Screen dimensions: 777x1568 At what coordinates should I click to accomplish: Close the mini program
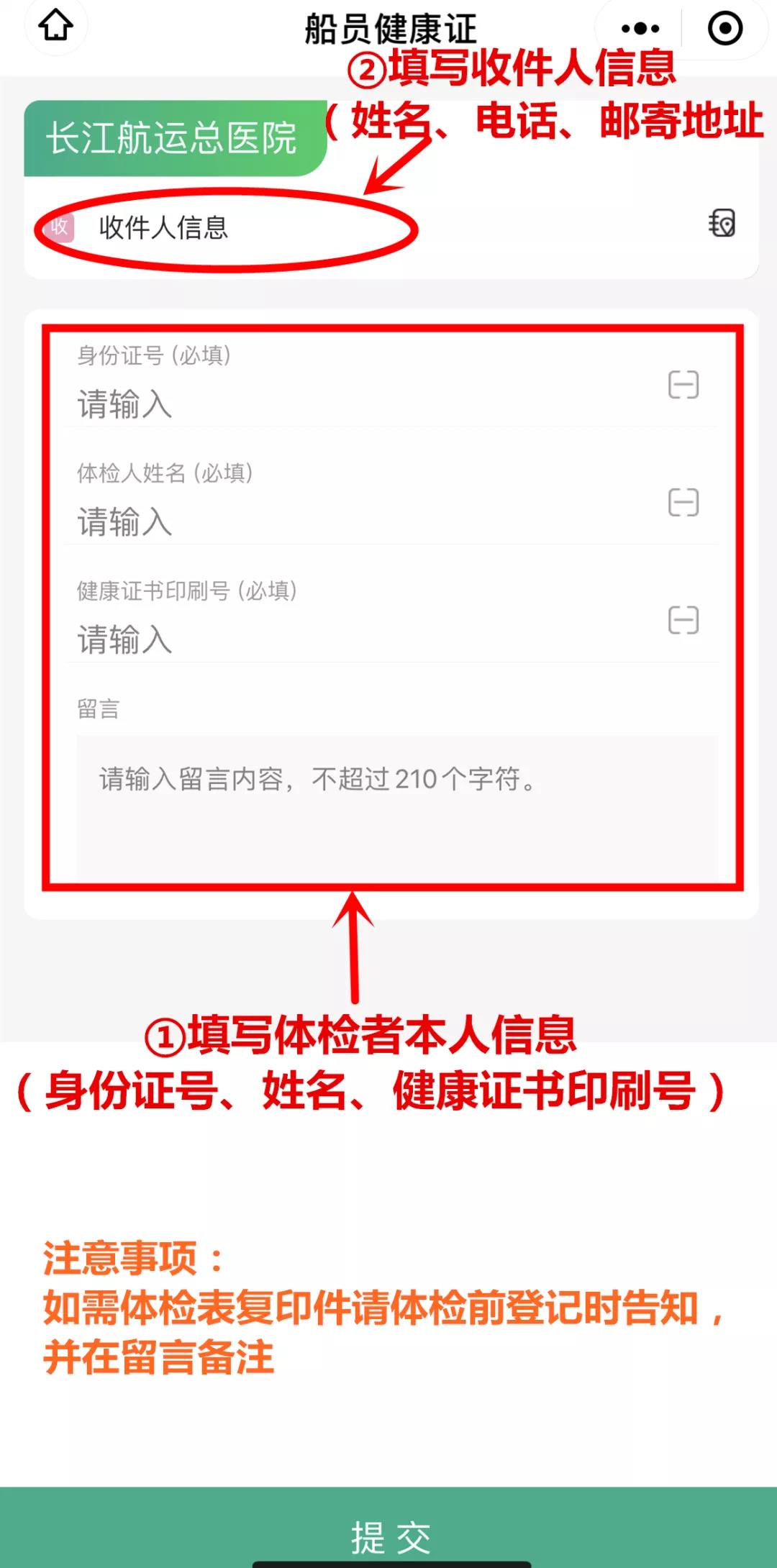[724, 29]
